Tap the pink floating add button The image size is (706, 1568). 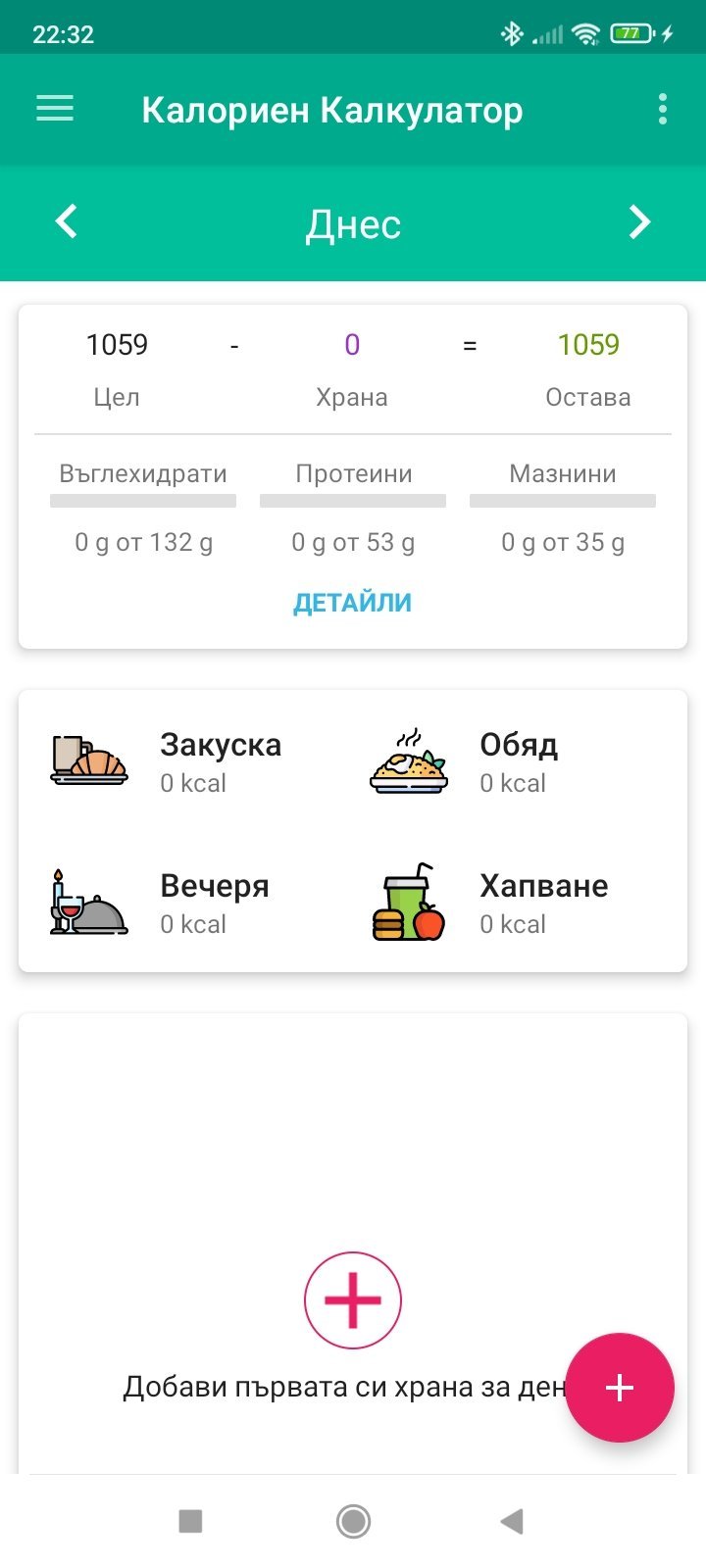tap(620, 1388)
